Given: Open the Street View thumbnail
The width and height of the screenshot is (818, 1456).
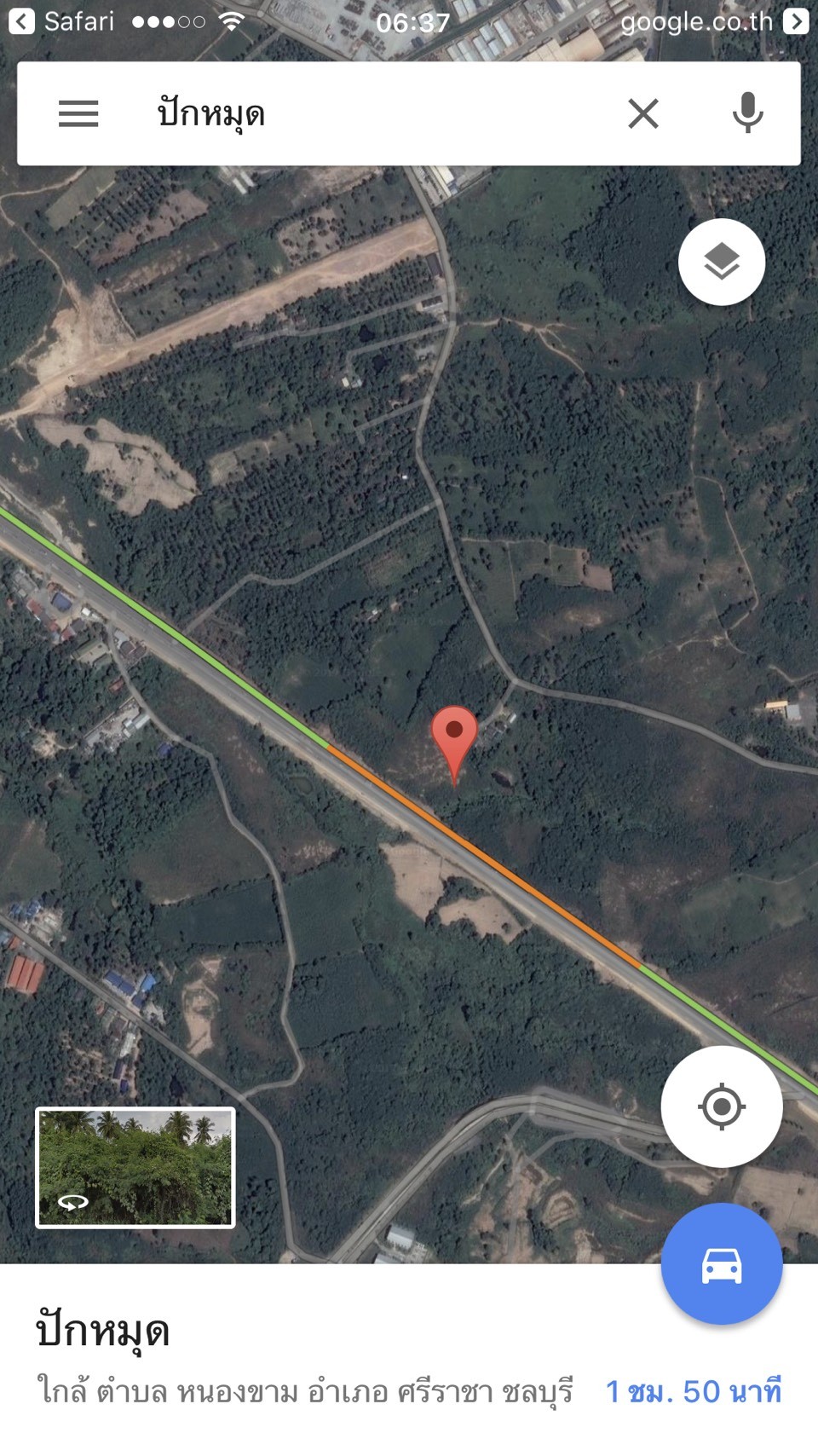Looking at the screenshot, I should [x=135, y=1167].
